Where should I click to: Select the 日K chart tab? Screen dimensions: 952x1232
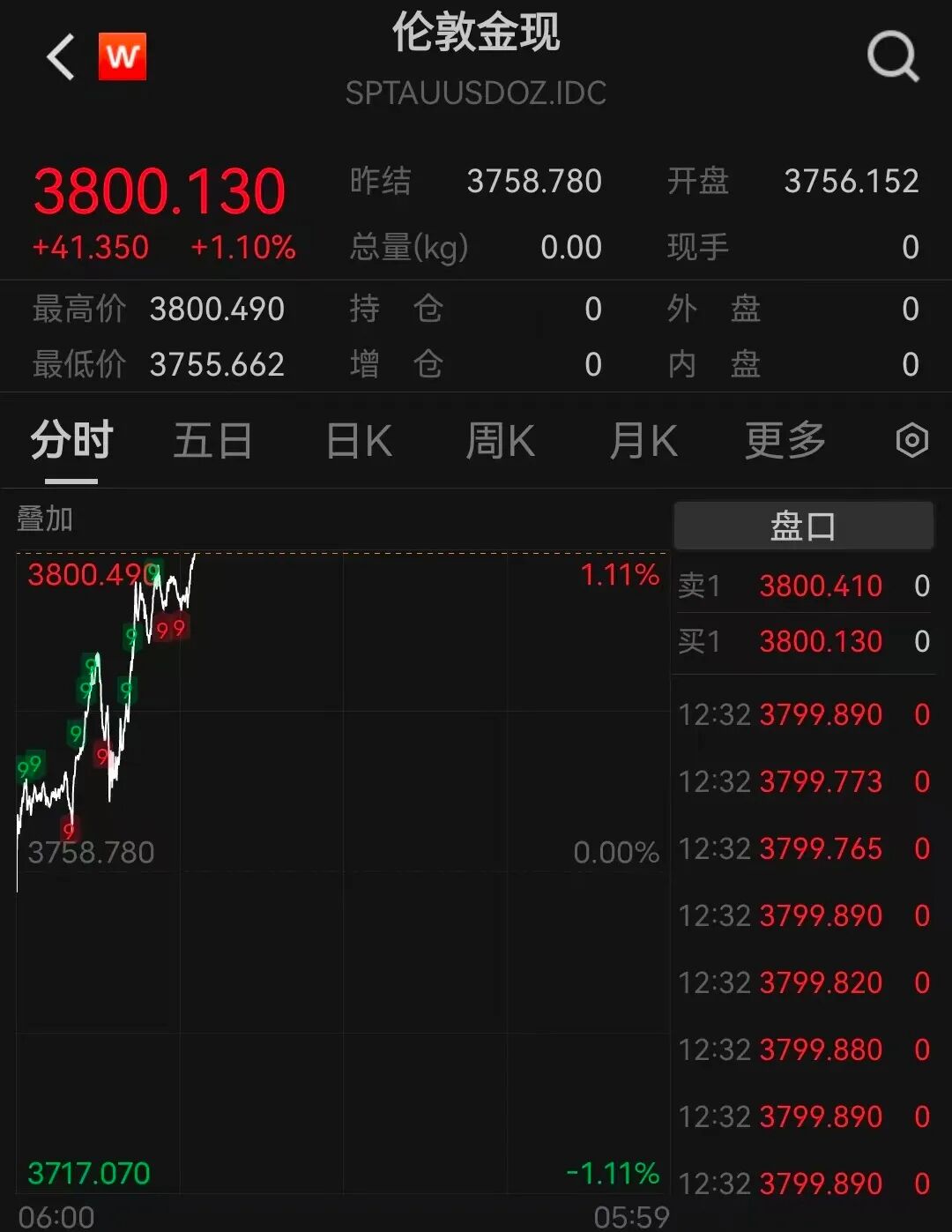[359, 440]
